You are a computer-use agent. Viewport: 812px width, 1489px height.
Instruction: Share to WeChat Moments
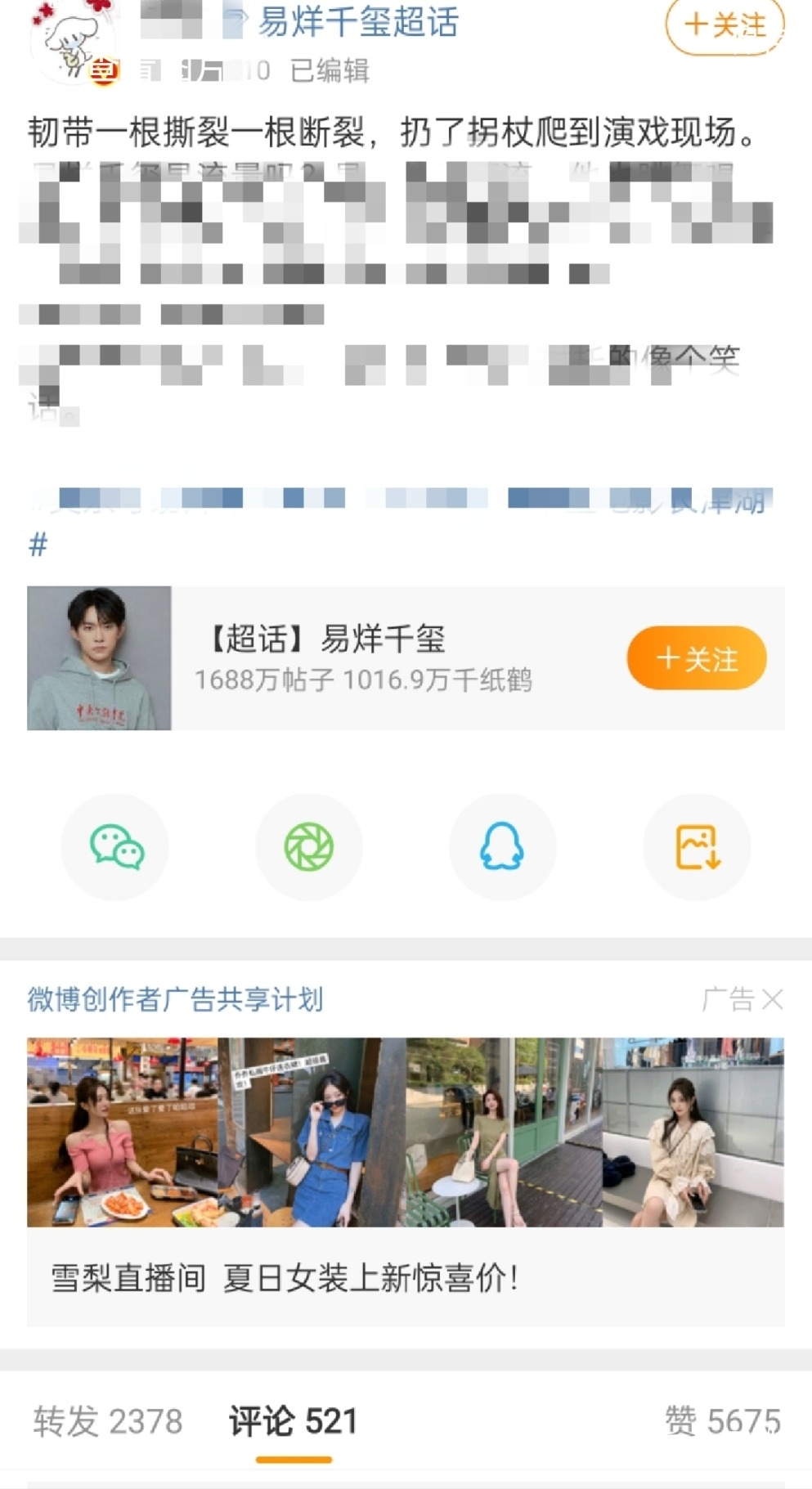pos(309,846)
